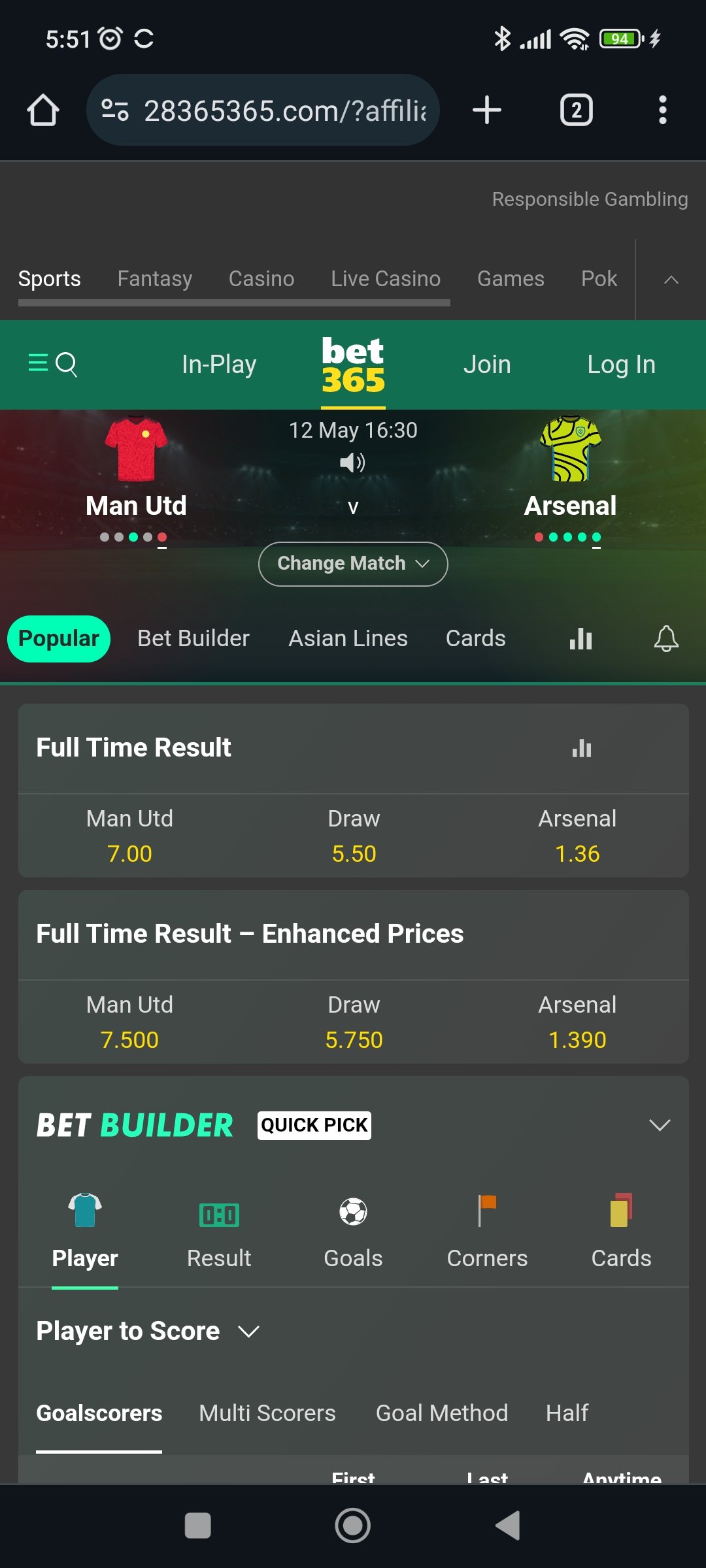Select Draw at 5.50 odds
The height and width of the screenshot is (1568, 706).
coord(354,836)
